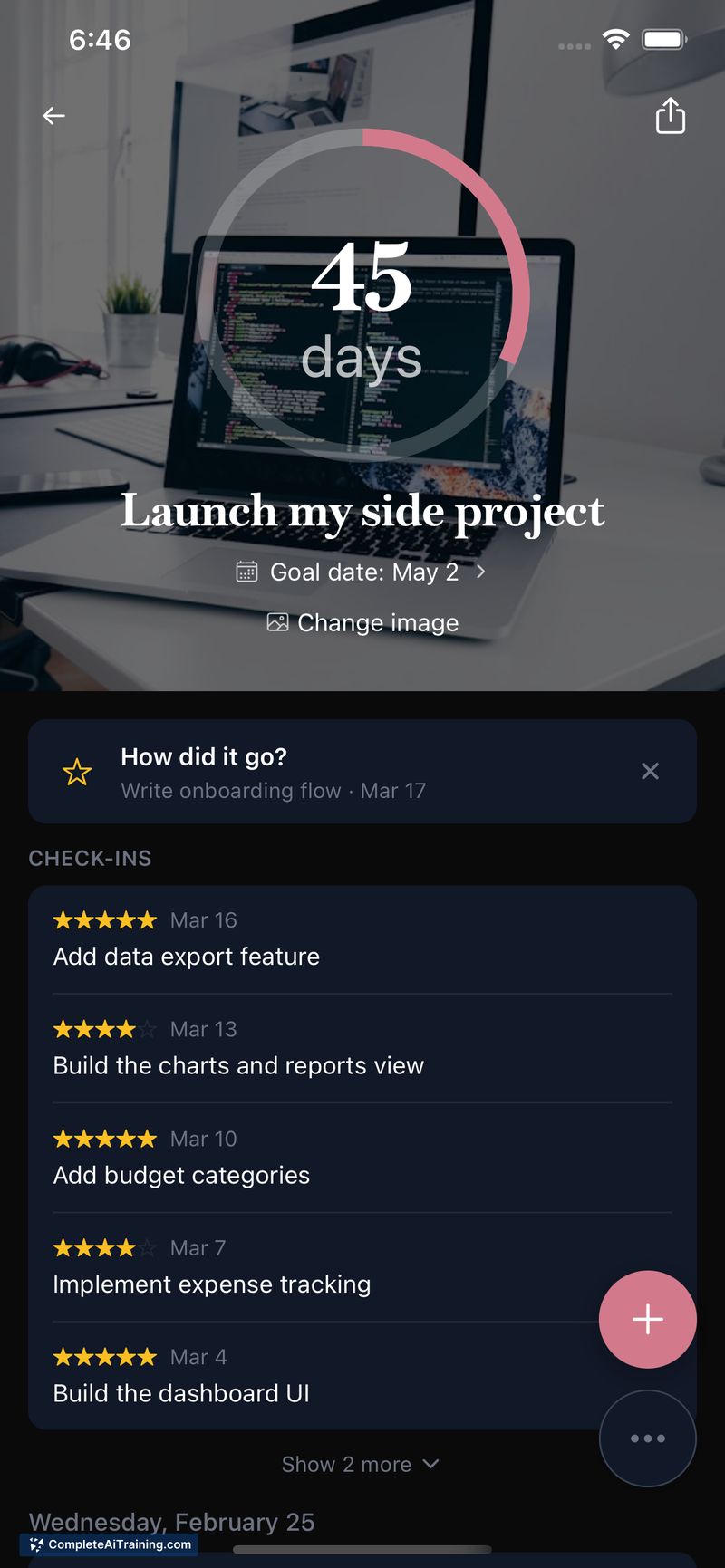Go back with the arrow icon
The height and width of the screenshot is (1568, 725).
[x=54, y=116]
